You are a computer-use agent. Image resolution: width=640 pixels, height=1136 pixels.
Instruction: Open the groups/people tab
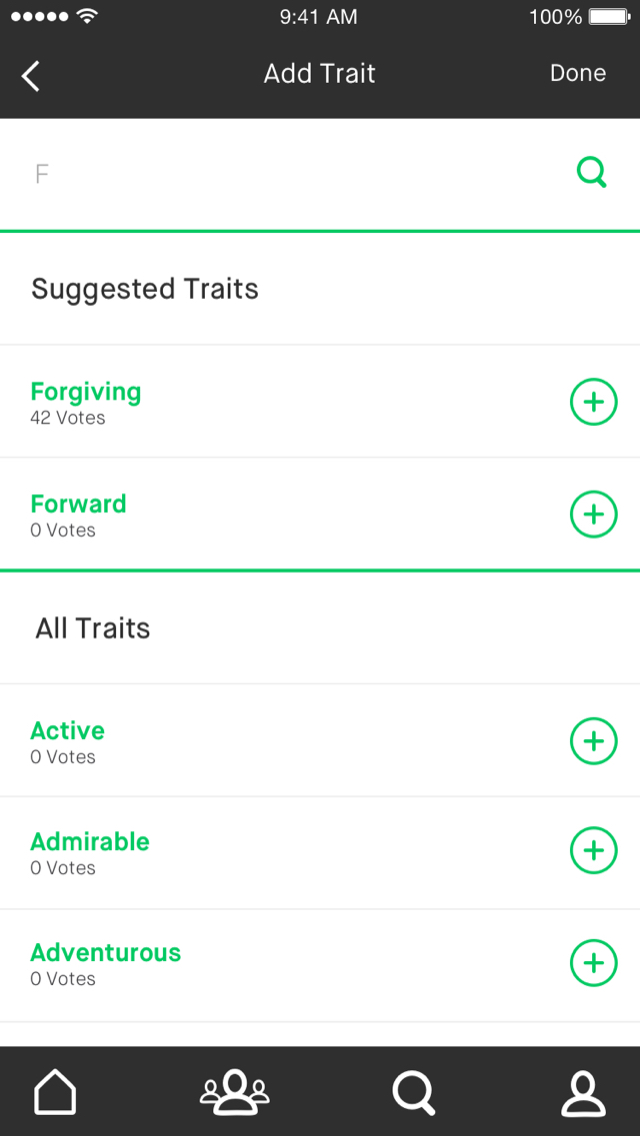pos(235,1092)
